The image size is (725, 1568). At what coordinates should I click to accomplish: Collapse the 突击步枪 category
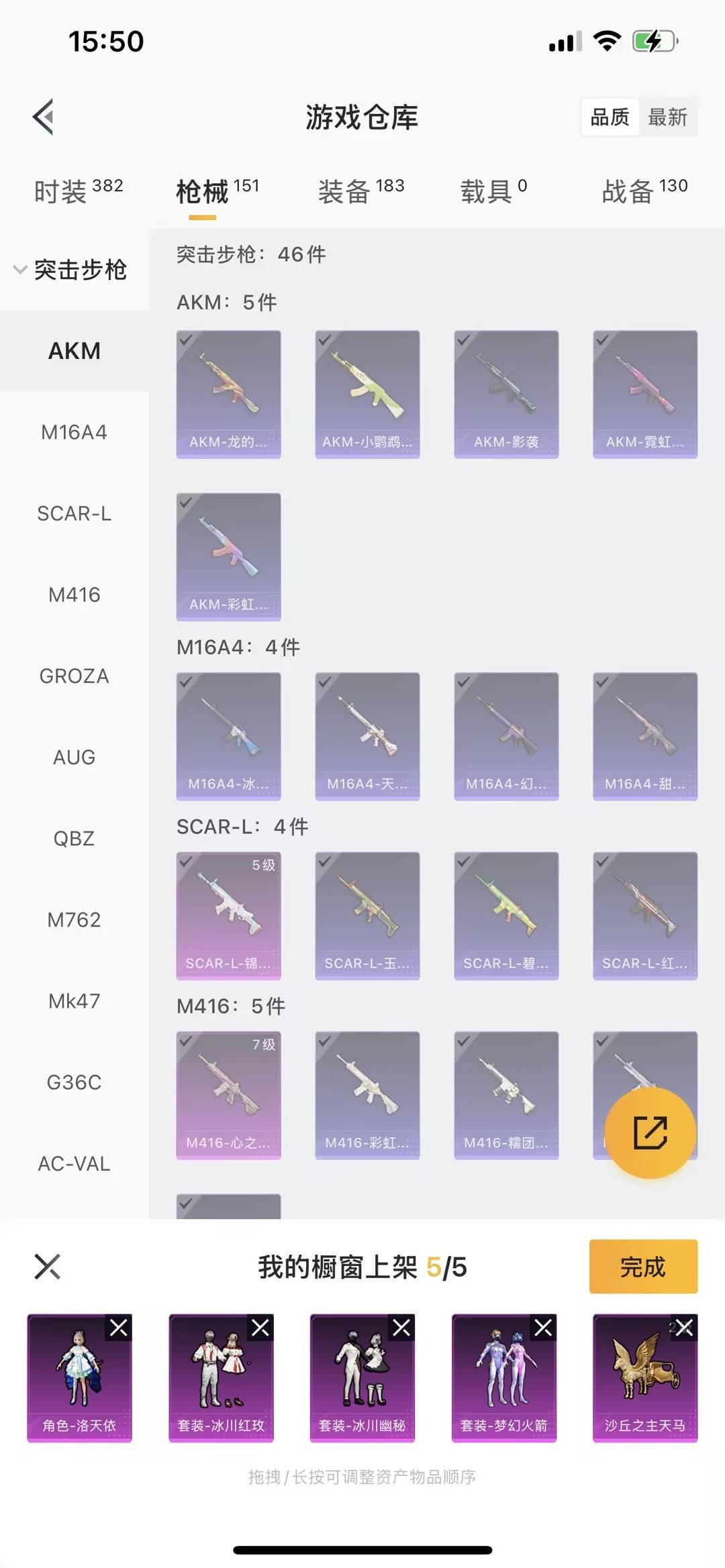pyautogui.click(x=70, y=270)
